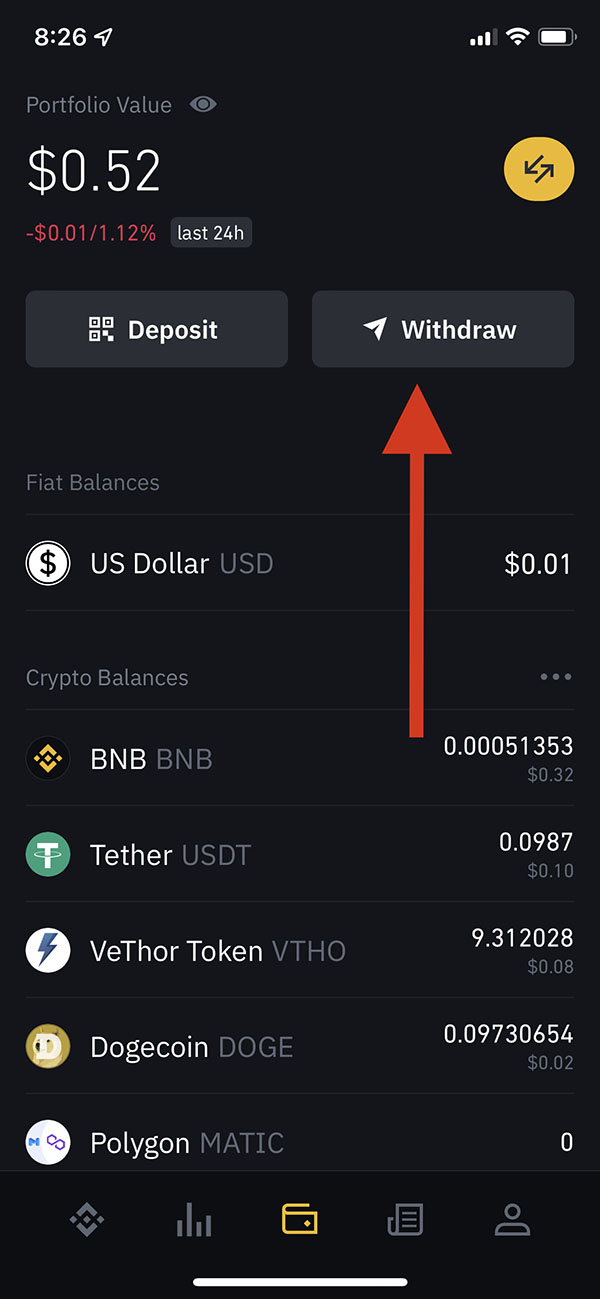View VeThor Token VTHO details

click(x=300, y=950)
